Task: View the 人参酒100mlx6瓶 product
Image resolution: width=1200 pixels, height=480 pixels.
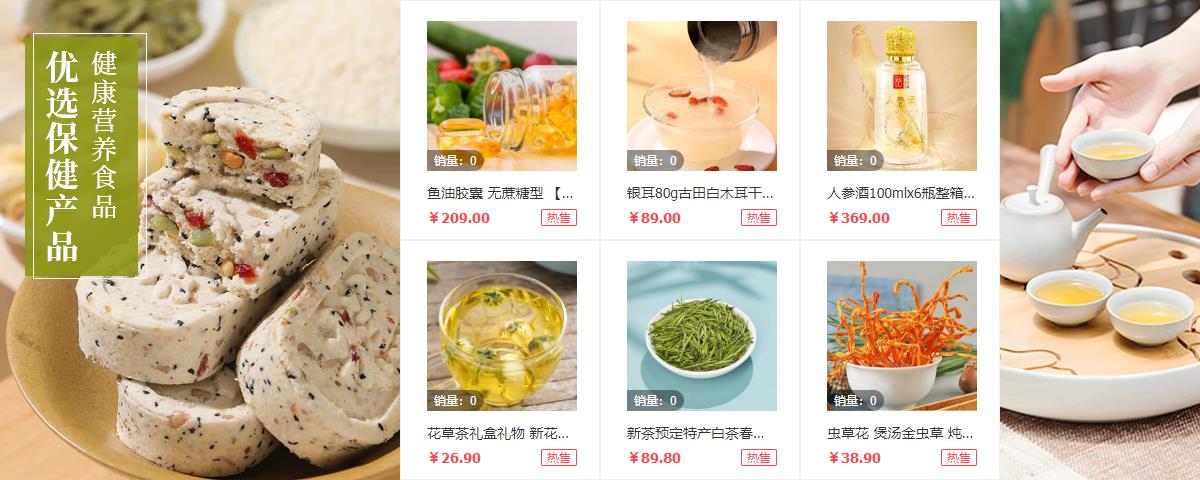Action: click(901, 96)
